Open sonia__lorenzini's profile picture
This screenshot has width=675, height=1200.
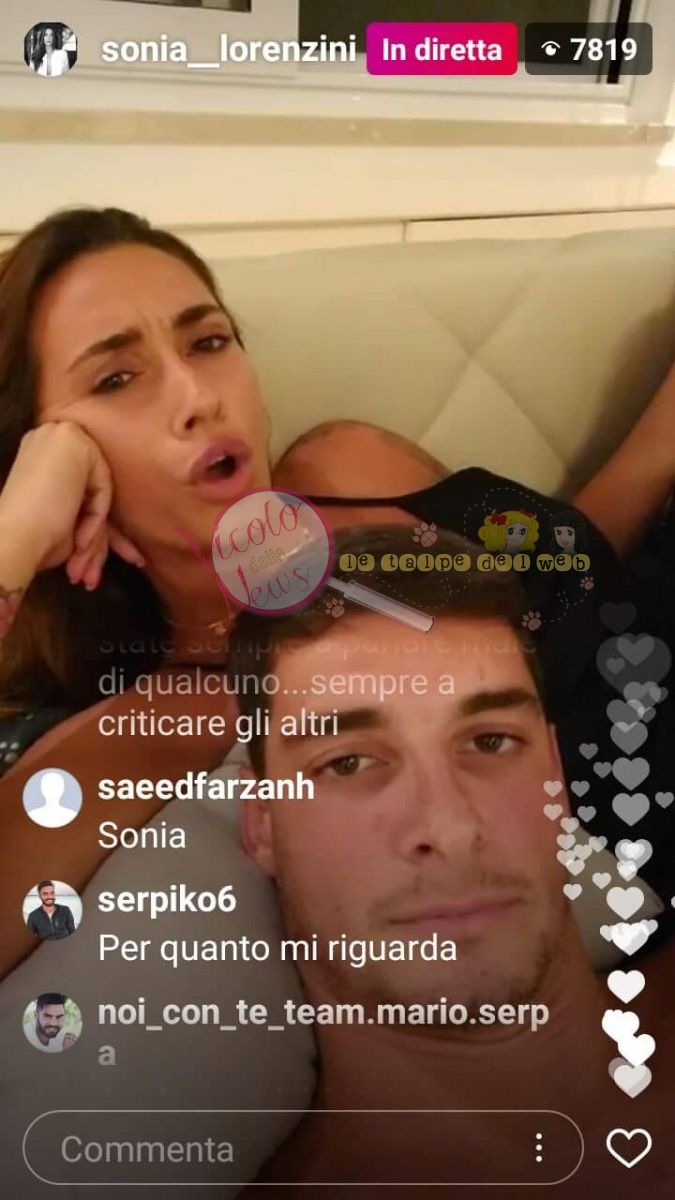coord(50,50)
